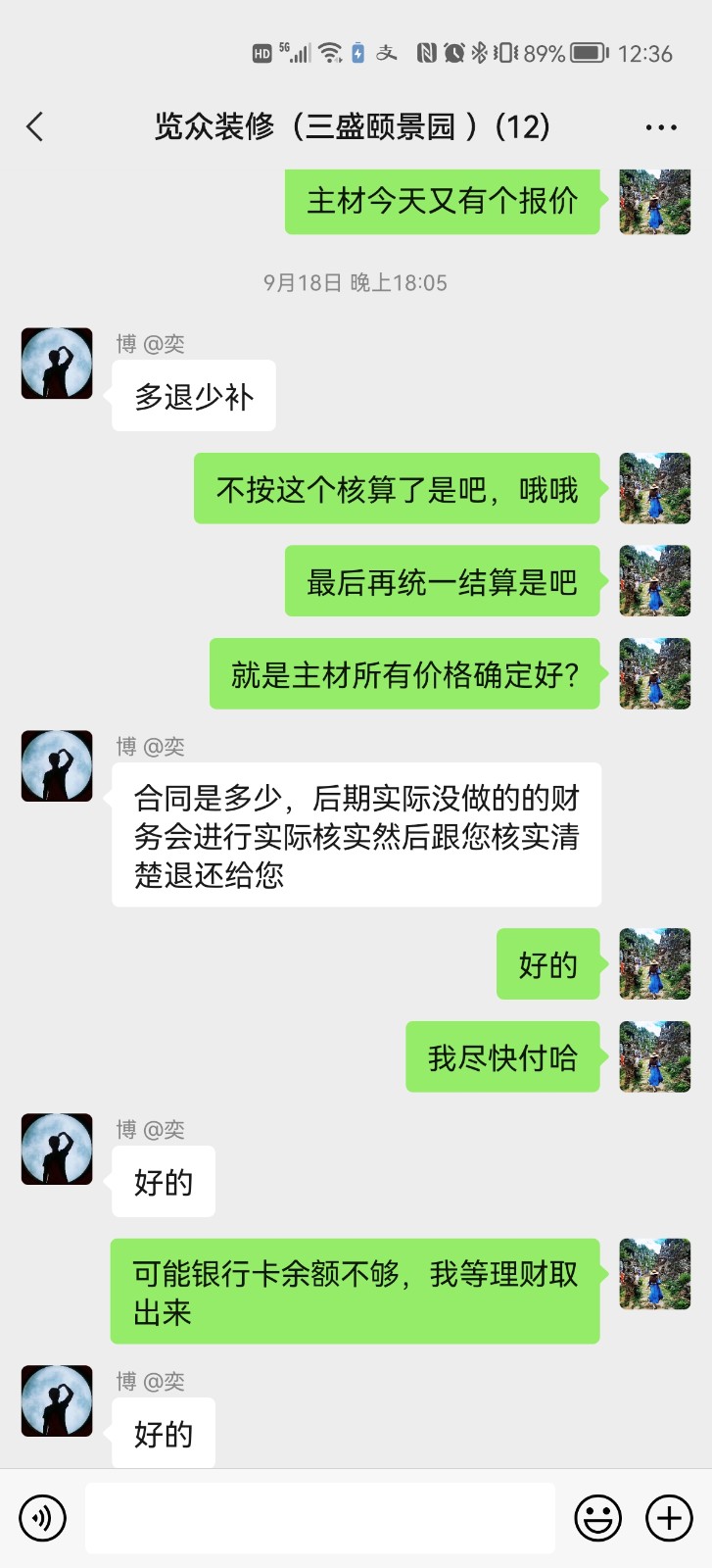Switch to voice message input

click(42, 1518)
